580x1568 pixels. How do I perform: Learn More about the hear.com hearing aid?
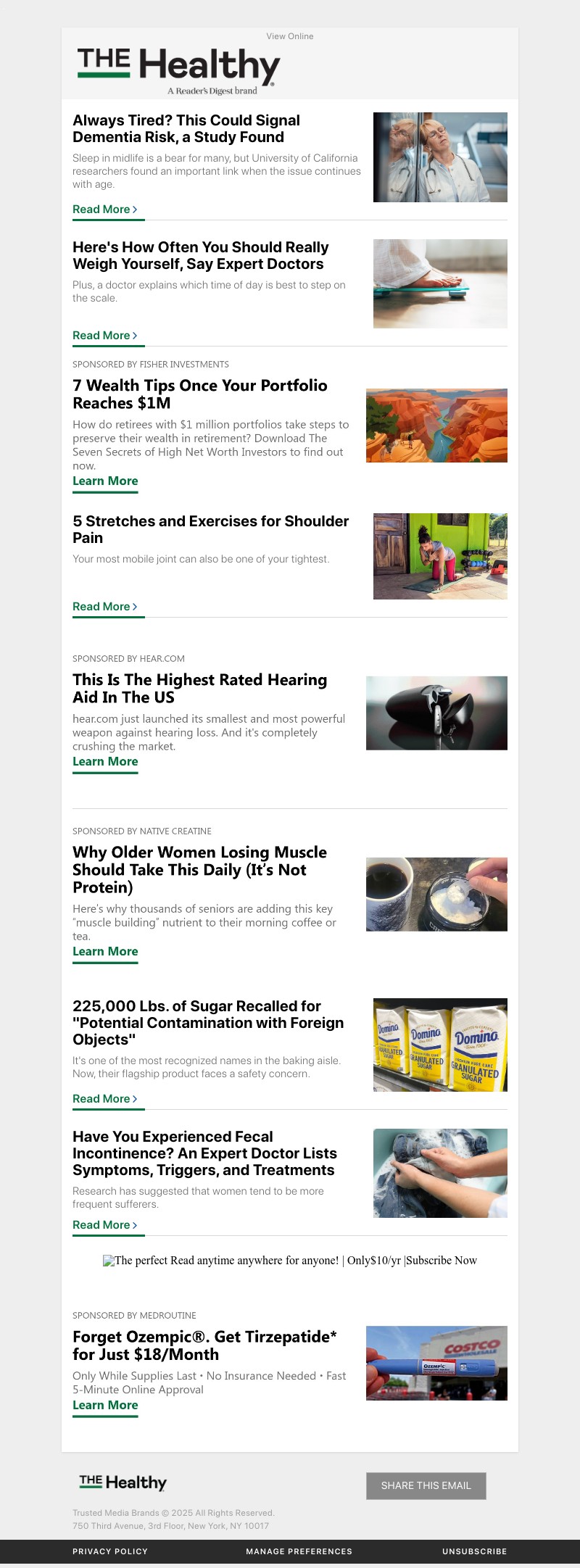105,762
